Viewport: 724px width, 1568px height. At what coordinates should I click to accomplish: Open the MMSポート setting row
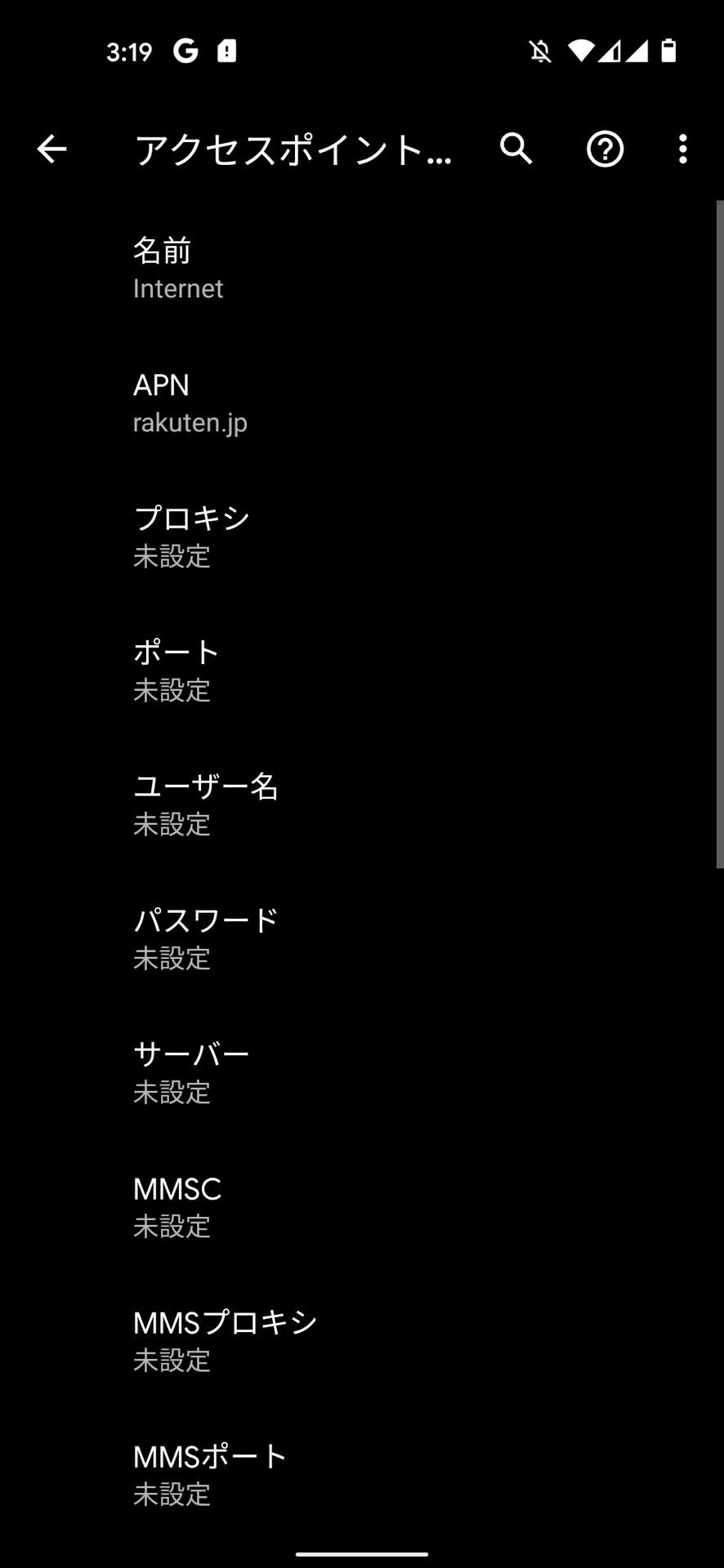(x=362, y=1474)
